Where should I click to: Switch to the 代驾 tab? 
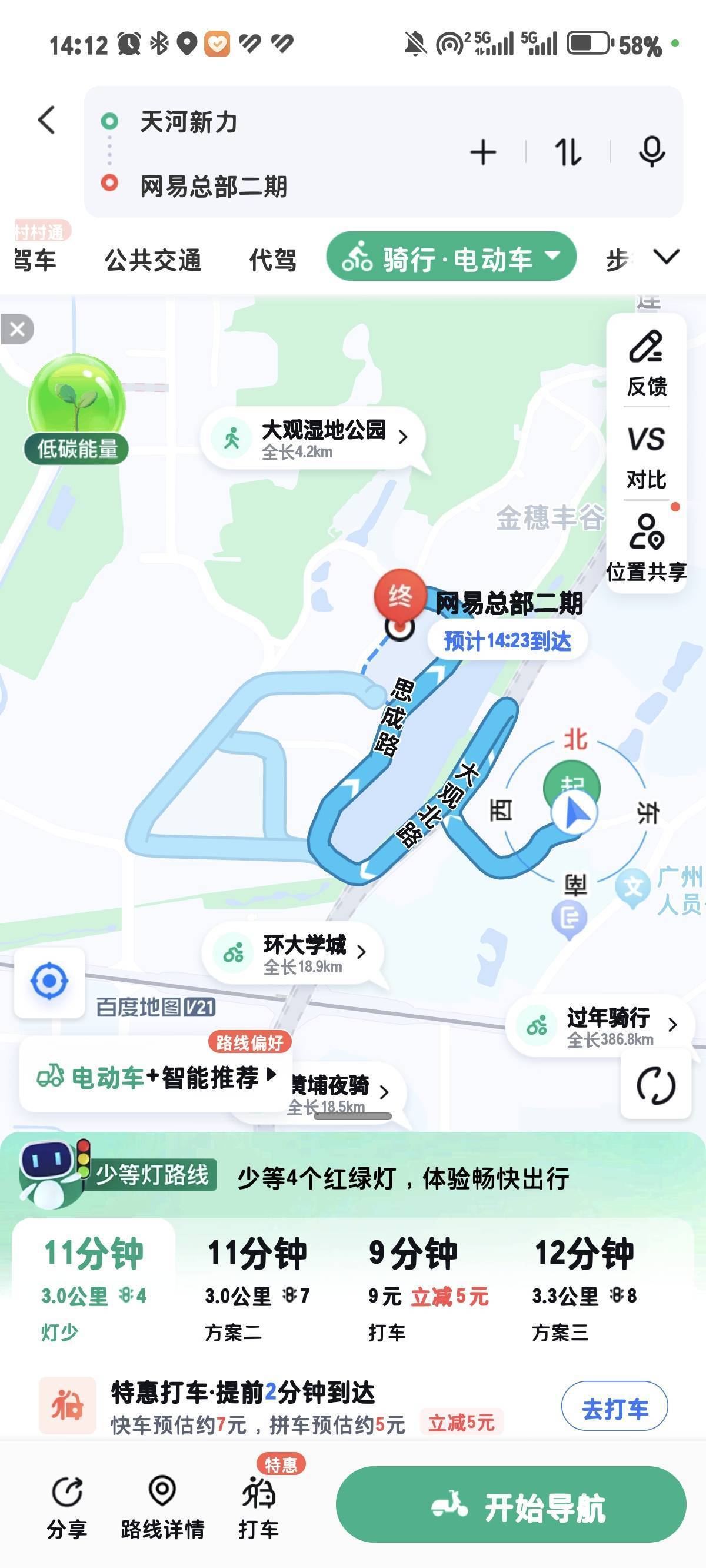(x=272, y=260)
